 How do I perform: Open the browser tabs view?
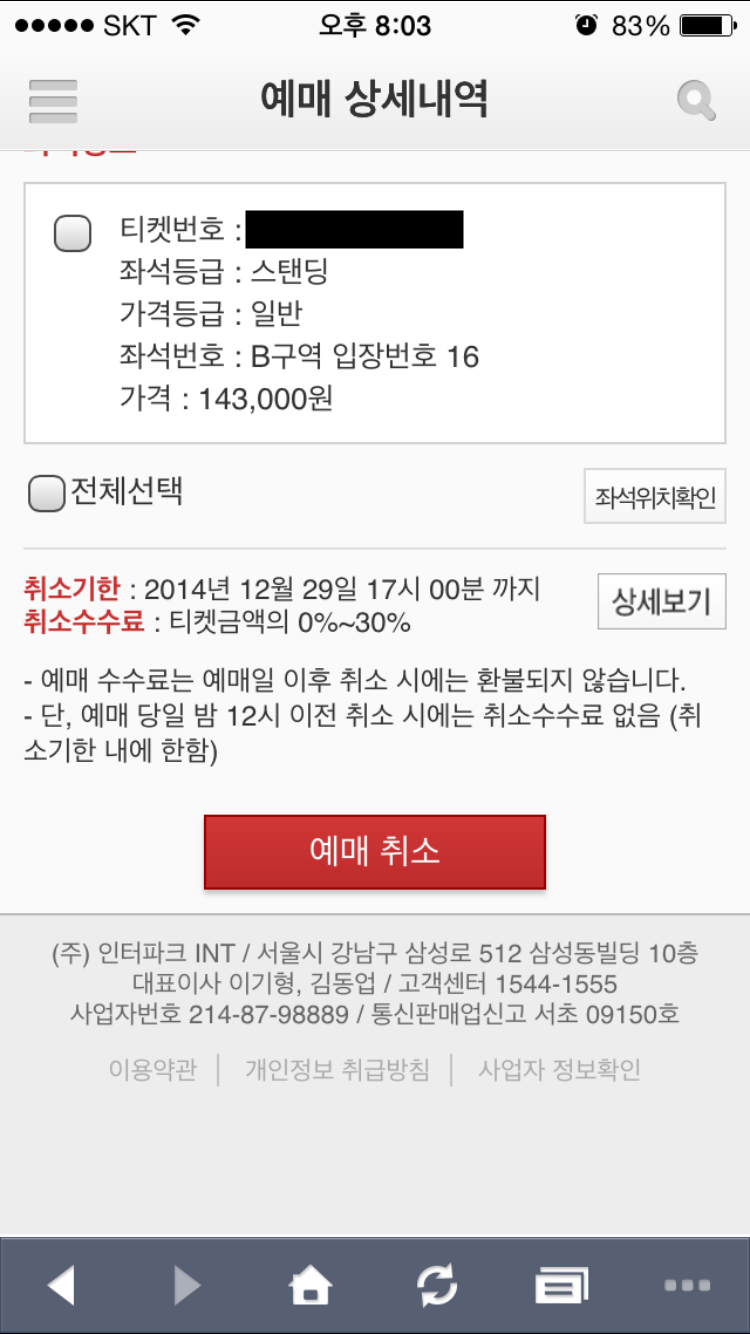[562, 1285]
